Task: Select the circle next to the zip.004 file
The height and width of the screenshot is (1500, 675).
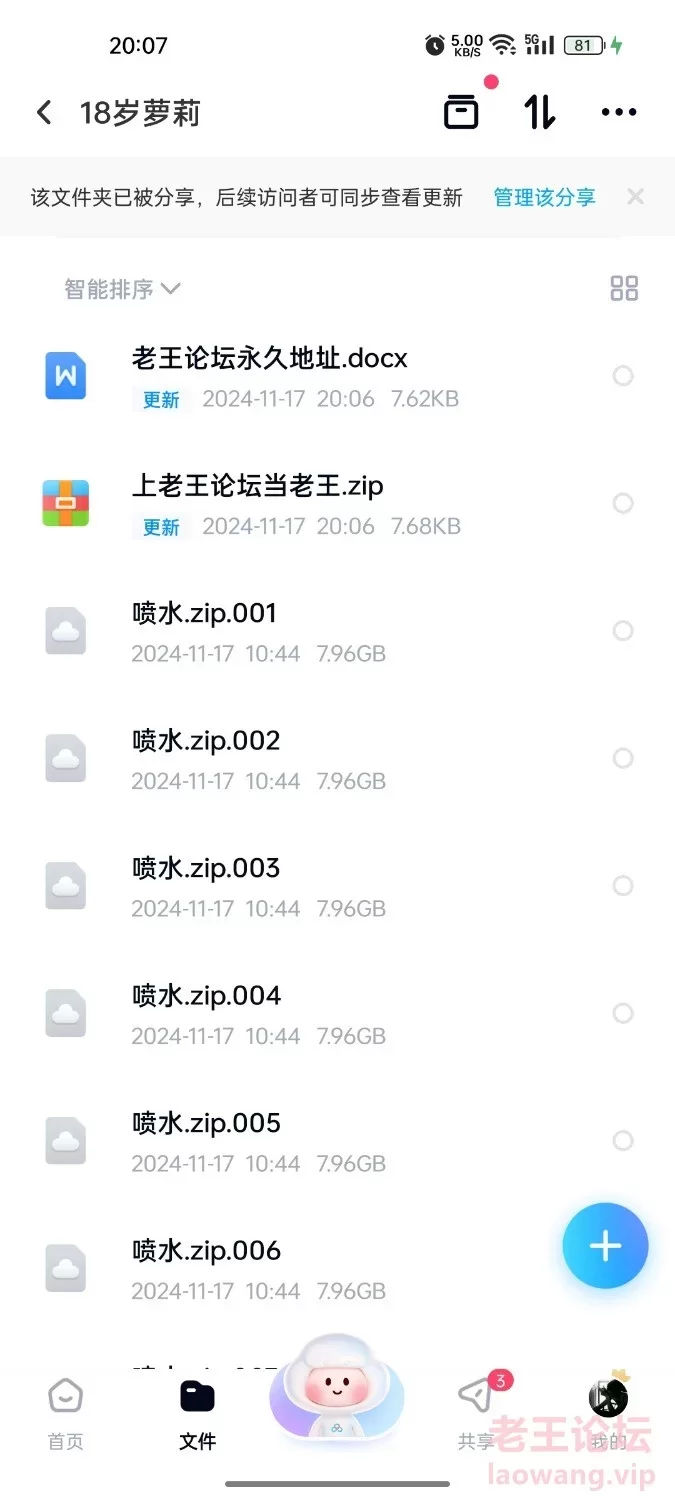Action: (623, 1013)
